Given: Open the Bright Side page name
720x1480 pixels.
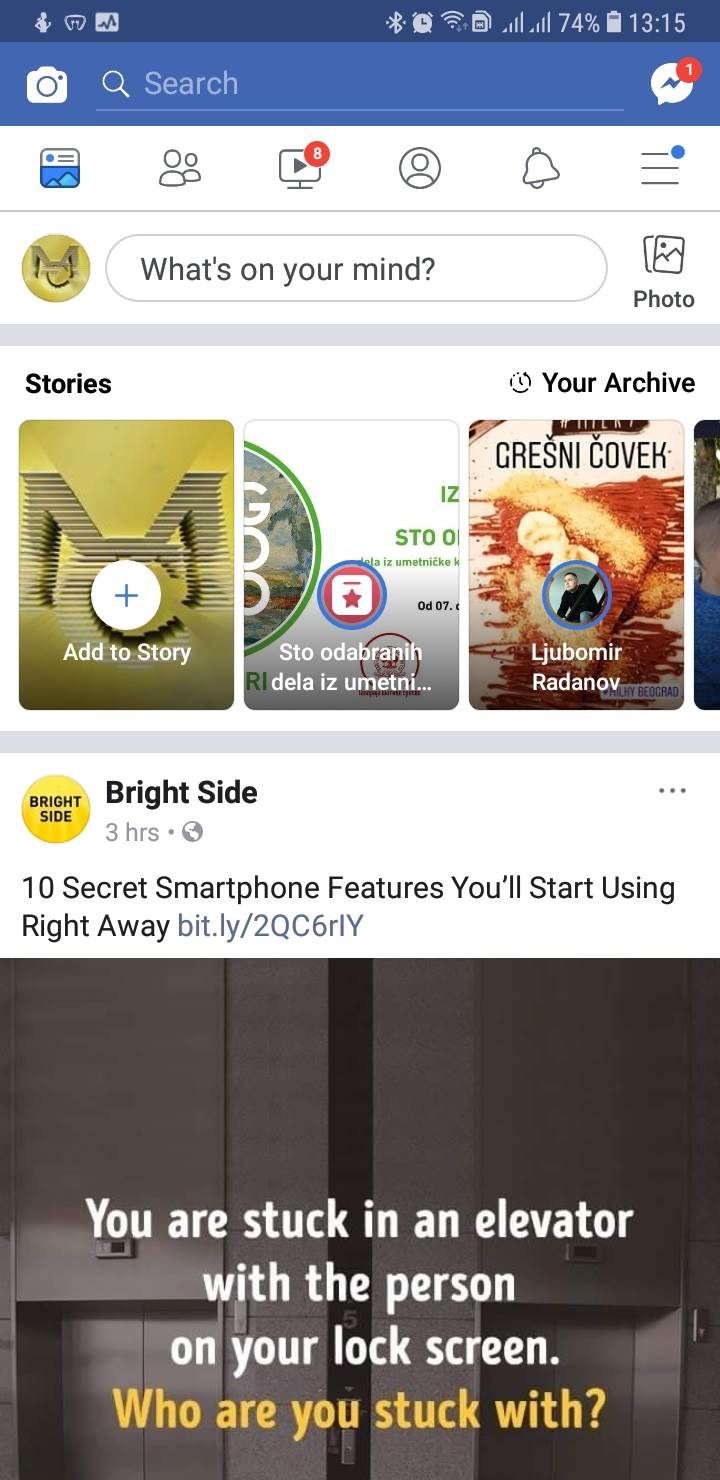Looking at the screenshot, I should (181, 792).
